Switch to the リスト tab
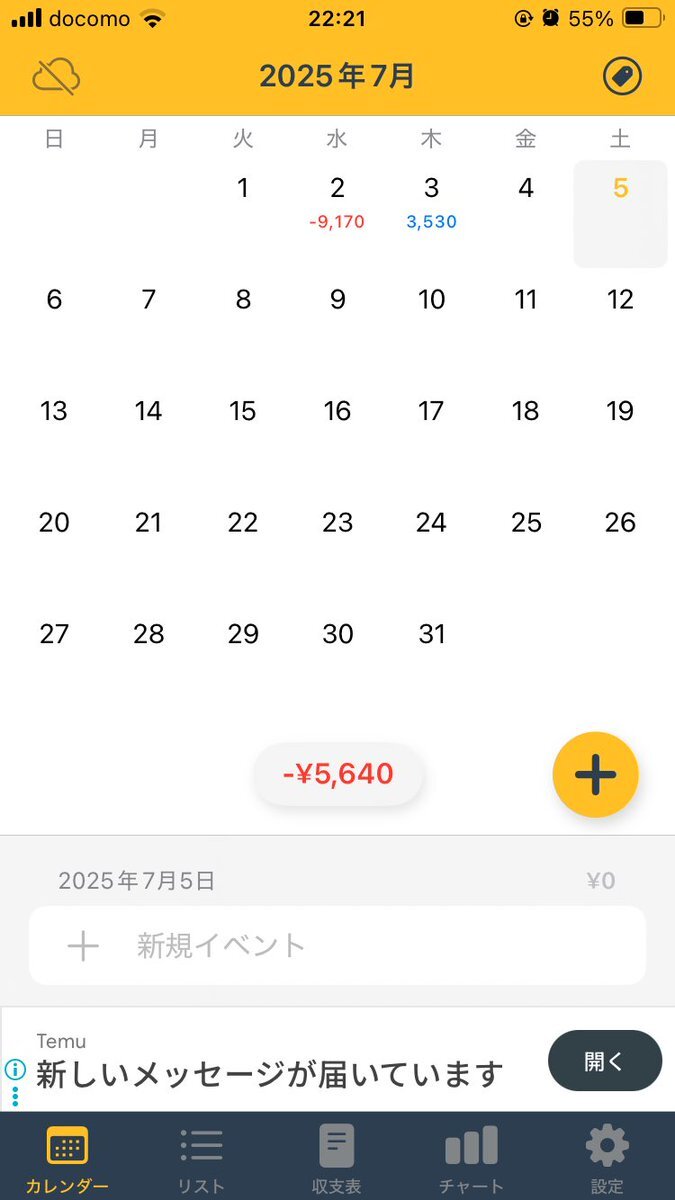 point(201,1159)
